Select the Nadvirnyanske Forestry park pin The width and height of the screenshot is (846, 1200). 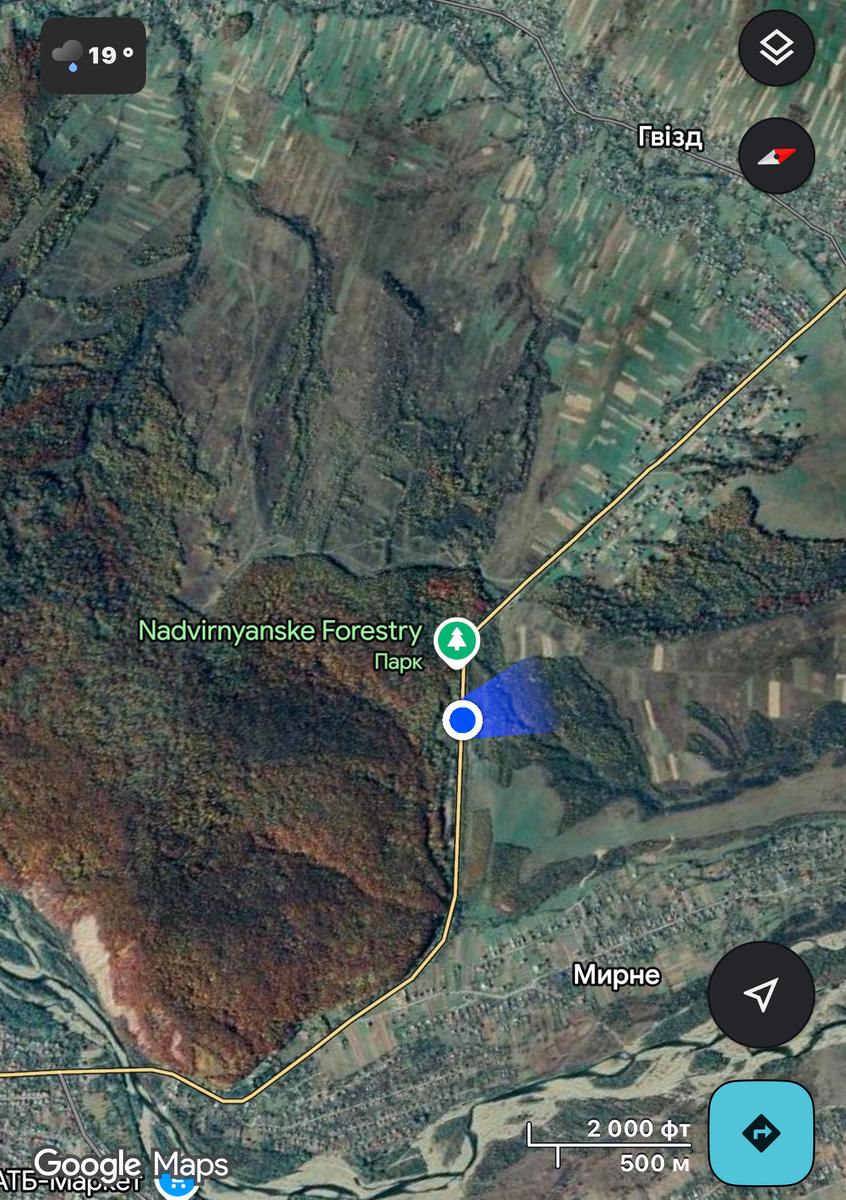[457, 640]
